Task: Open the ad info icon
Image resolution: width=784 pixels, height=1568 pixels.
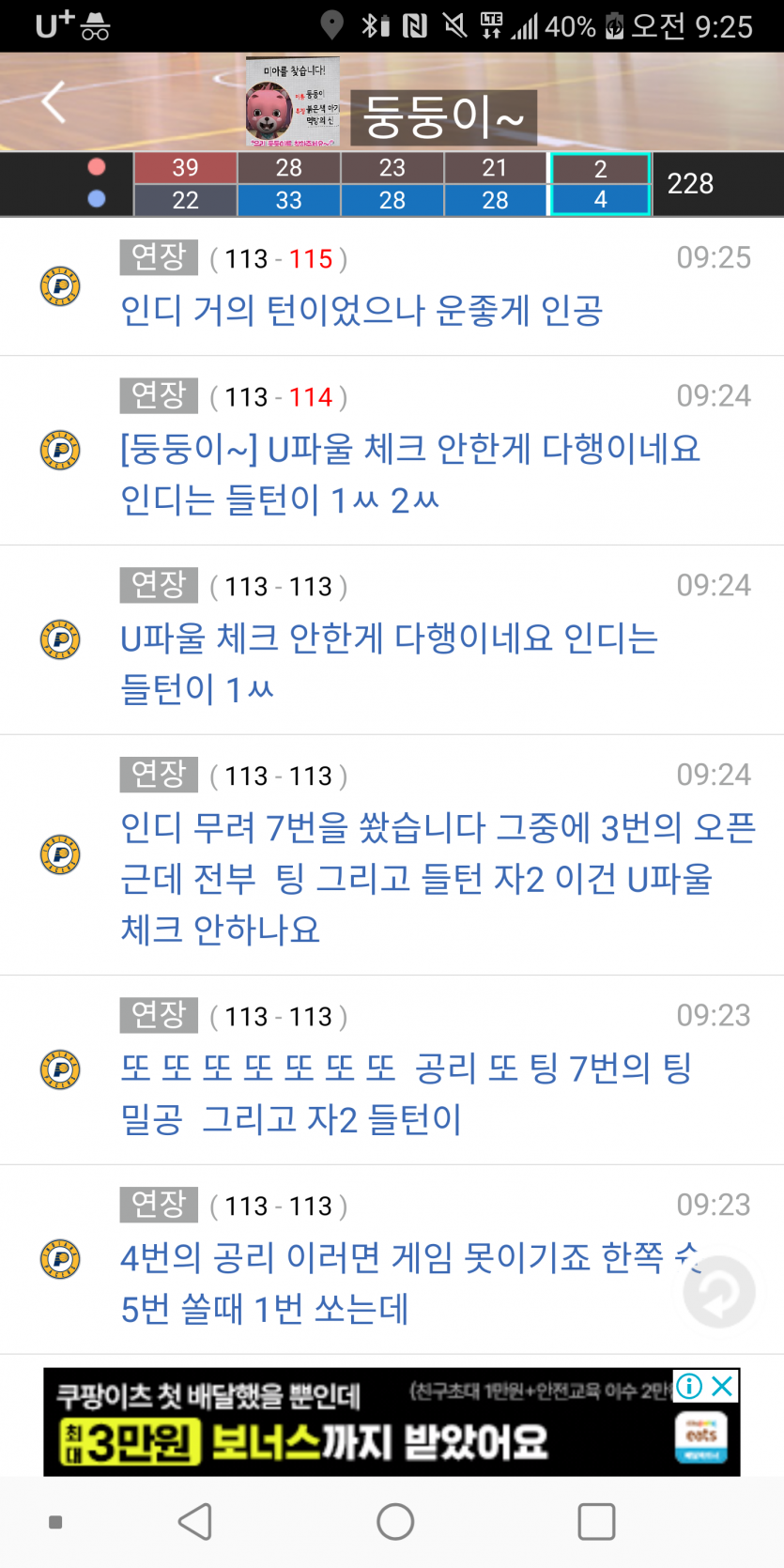Action: coord(689,1386)
